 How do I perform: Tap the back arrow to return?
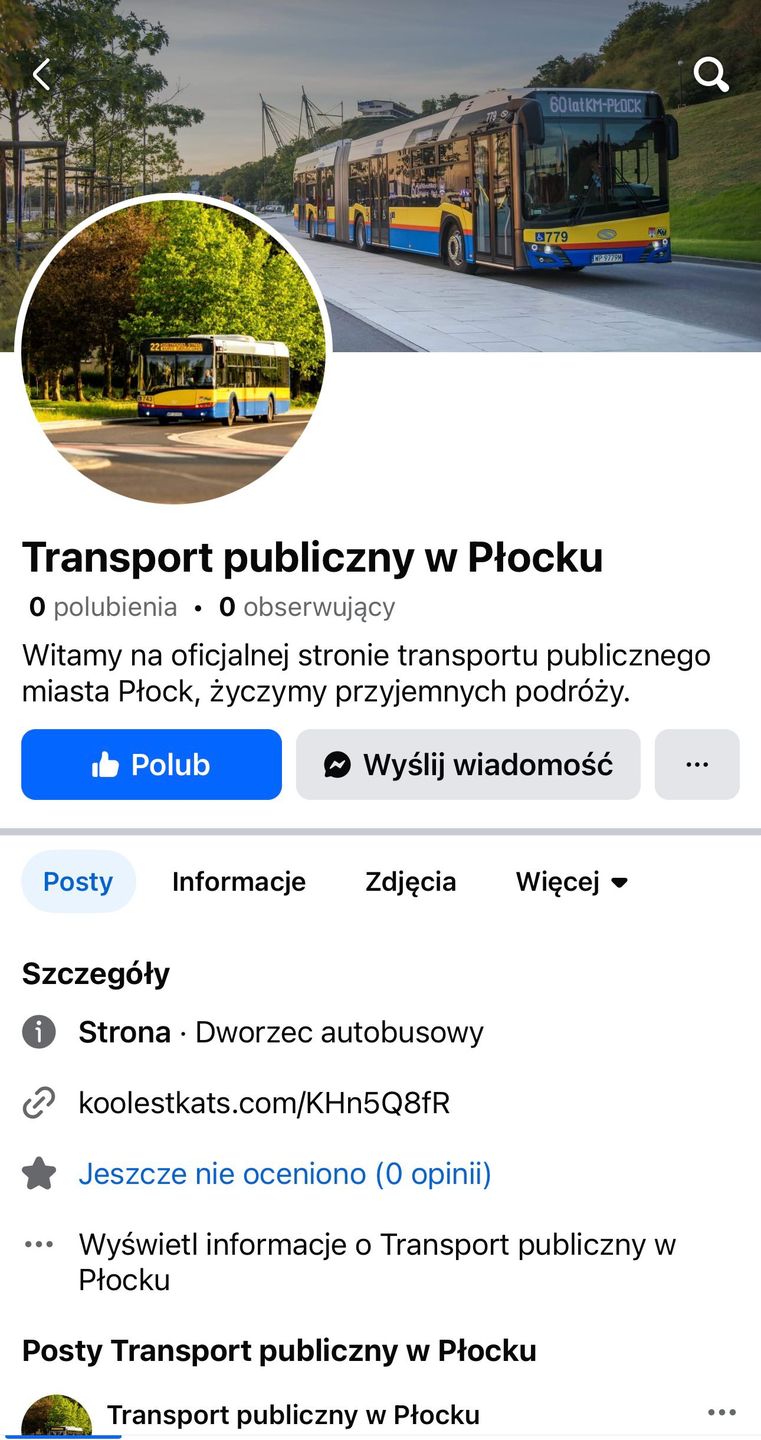41,74
